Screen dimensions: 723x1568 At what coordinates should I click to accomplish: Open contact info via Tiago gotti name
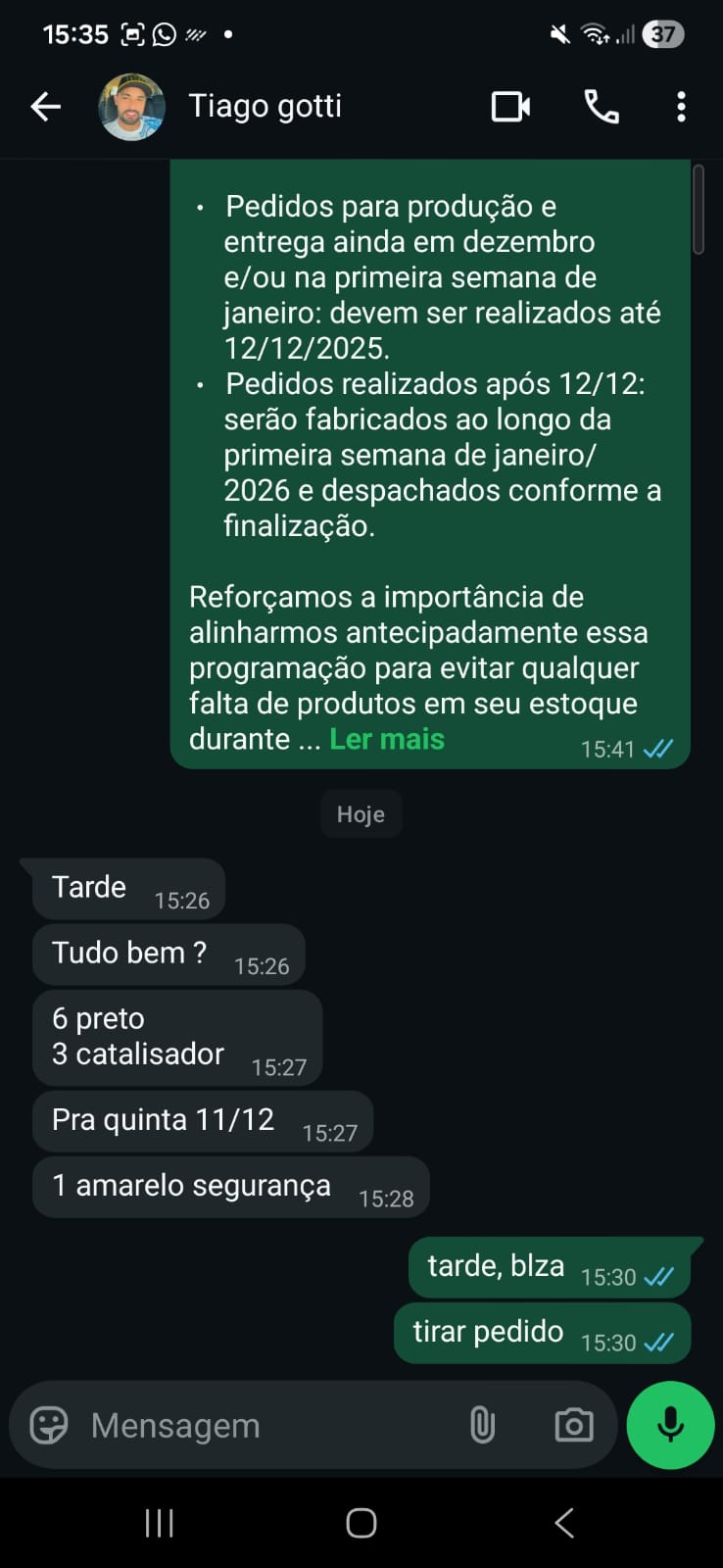click(x=265, y=106)
